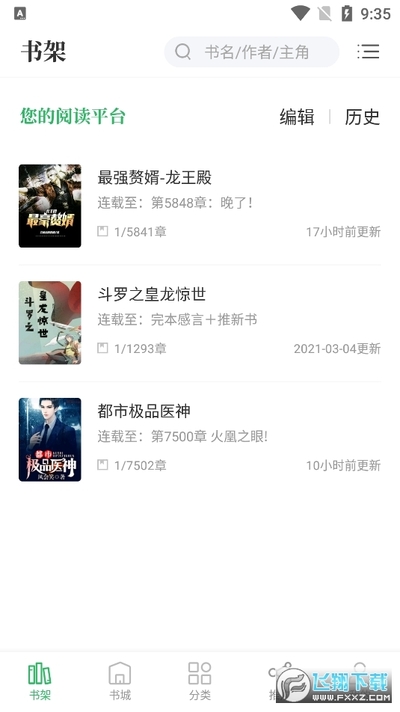Open the list menu icon
The height and width of the screenshot is (712, 400).
[x=368, y=52]
